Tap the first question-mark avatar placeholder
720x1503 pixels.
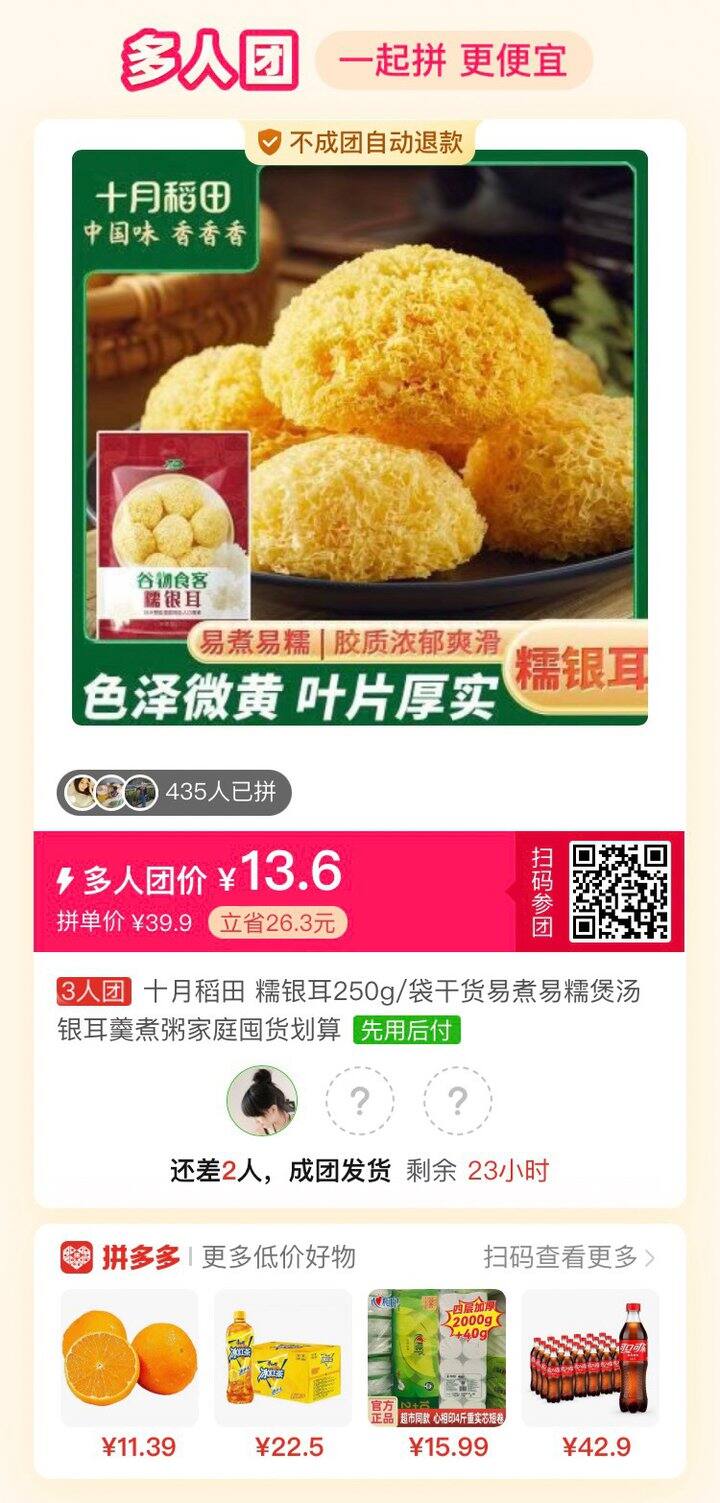(360, 1100)
